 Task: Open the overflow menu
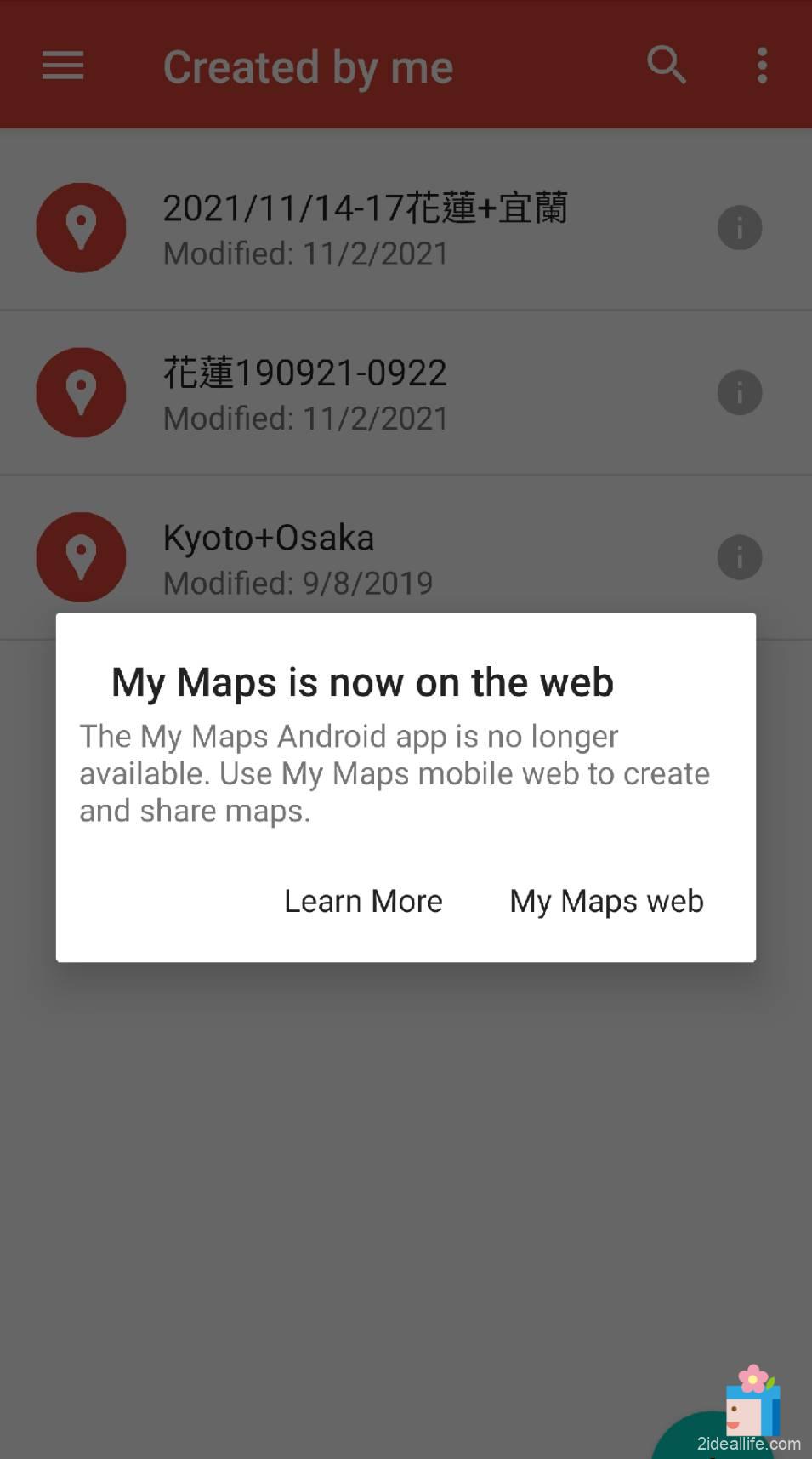coord(762,66)
